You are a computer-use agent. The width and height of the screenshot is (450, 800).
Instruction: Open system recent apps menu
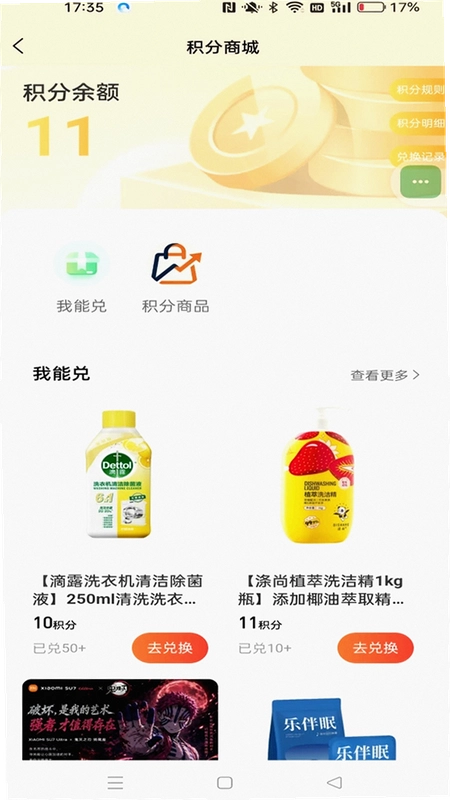[x=115, y=782]
